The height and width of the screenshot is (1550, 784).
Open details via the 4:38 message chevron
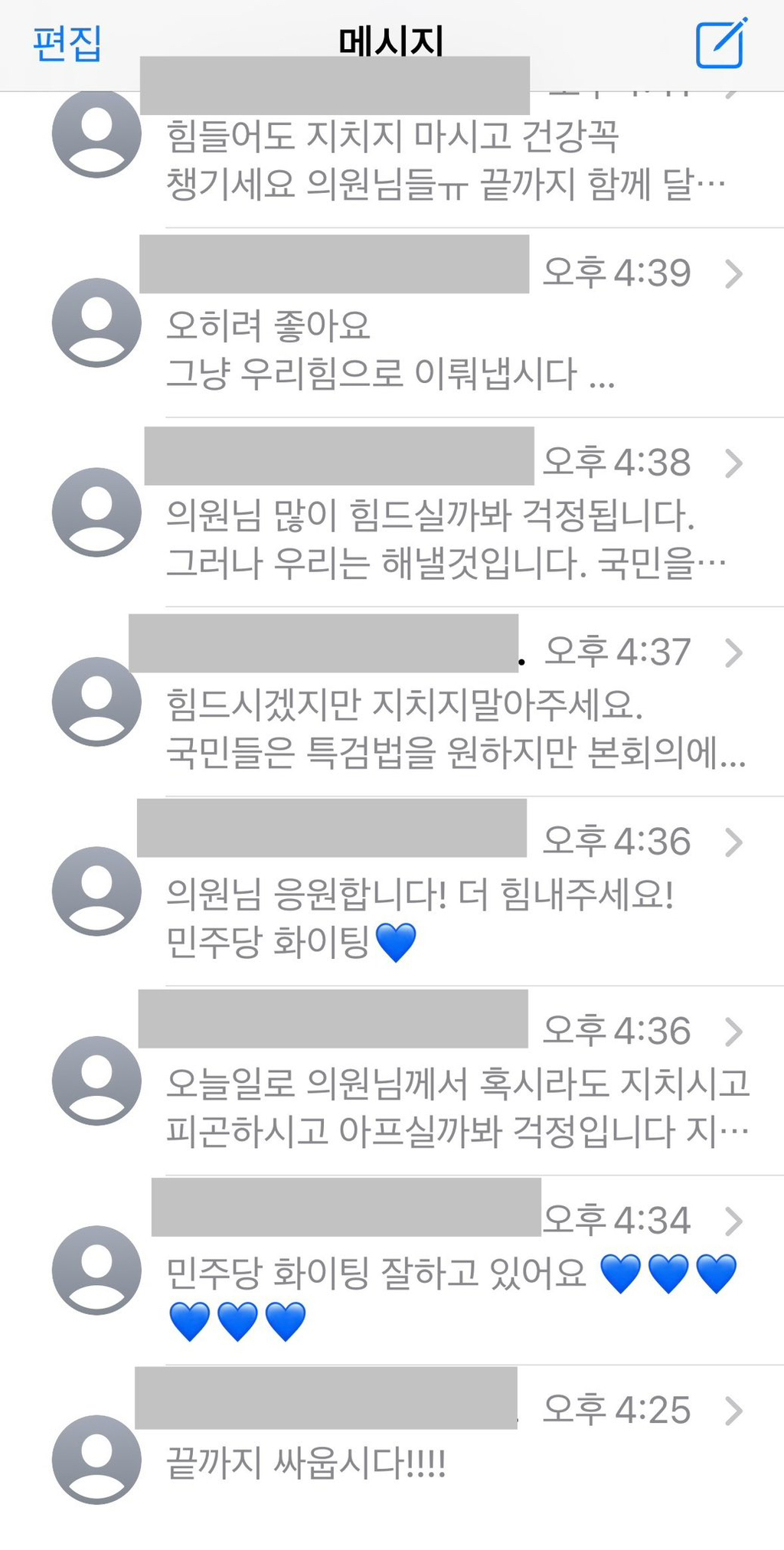coord(734,461)
